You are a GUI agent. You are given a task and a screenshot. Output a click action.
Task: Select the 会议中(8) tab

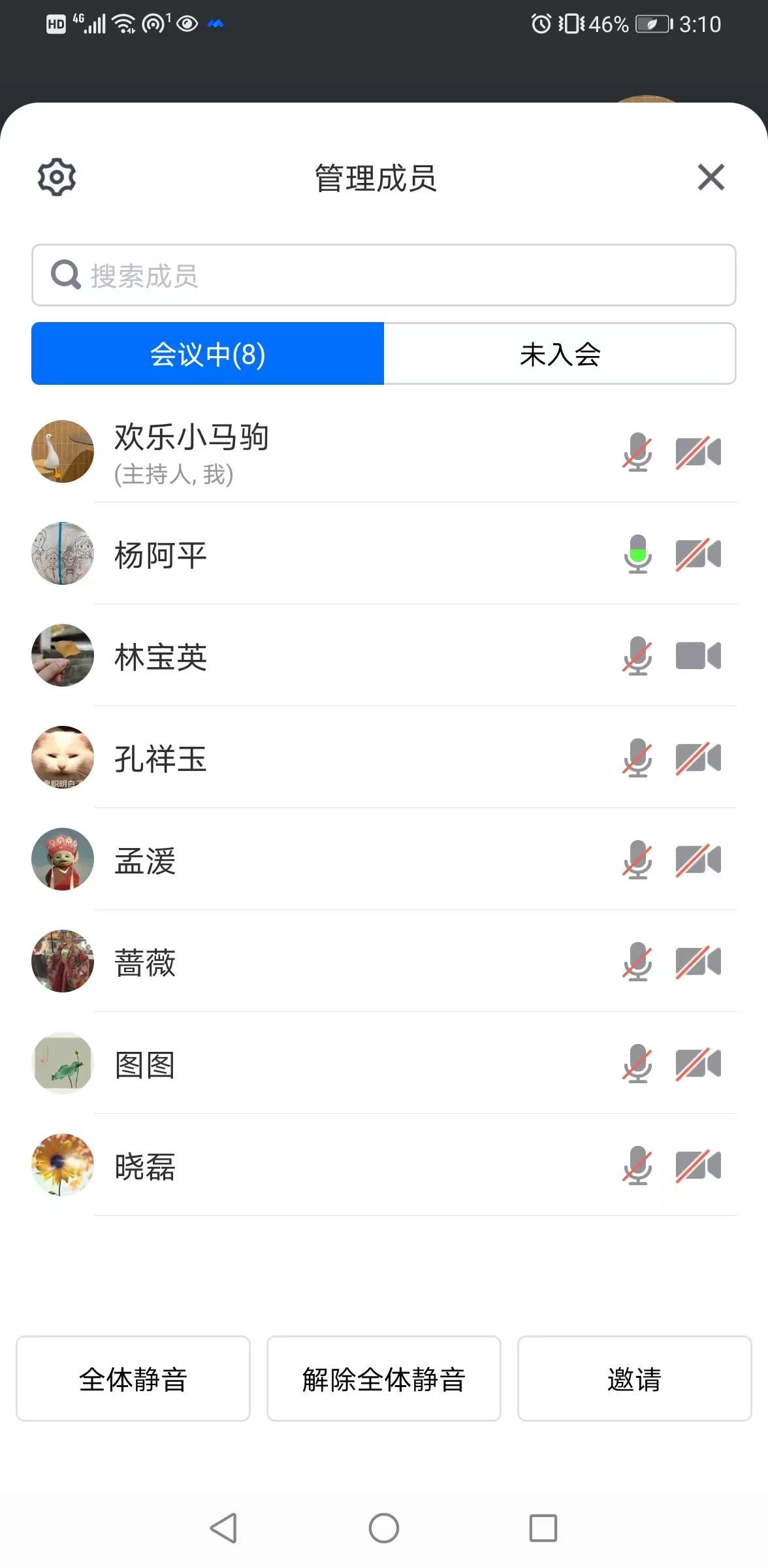(208, 354)
